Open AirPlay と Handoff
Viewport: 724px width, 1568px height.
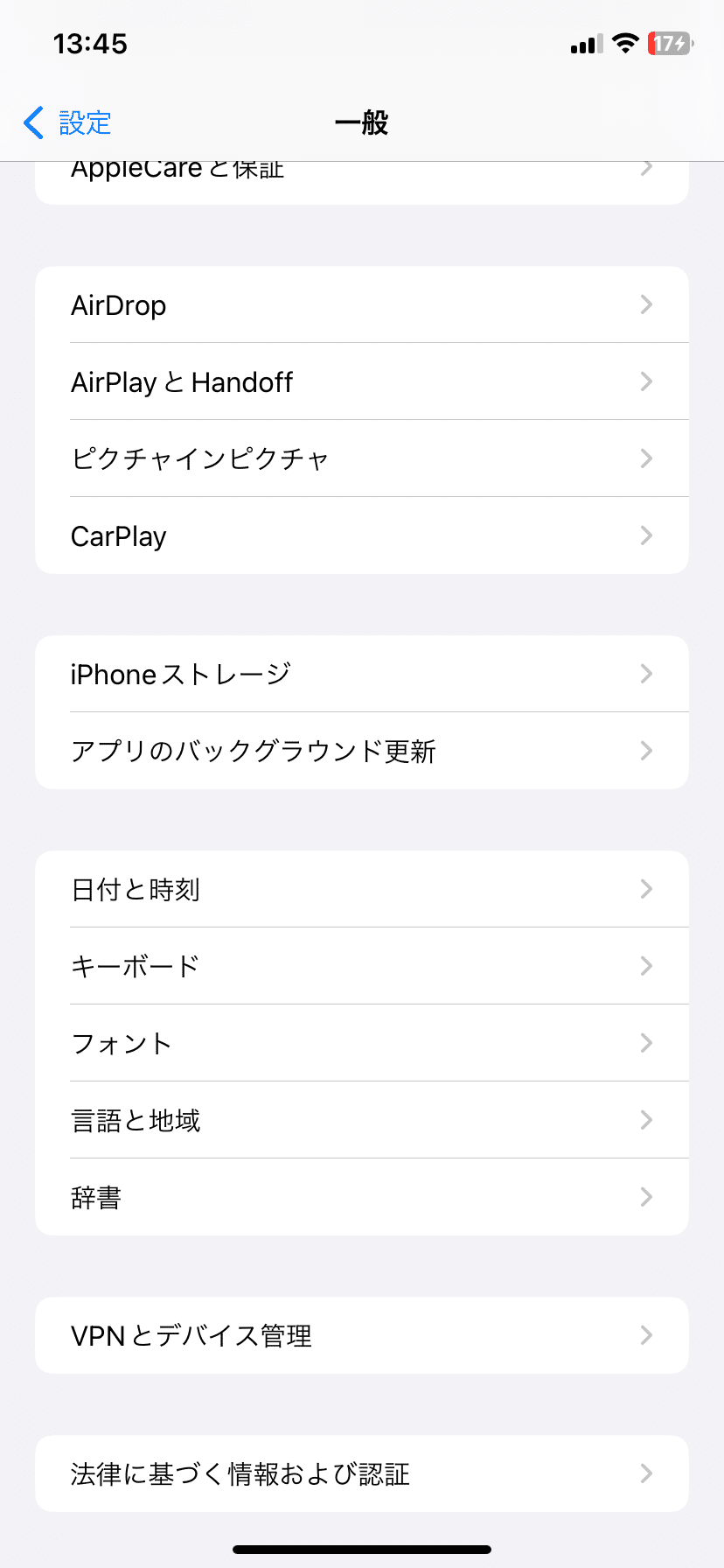362,381
